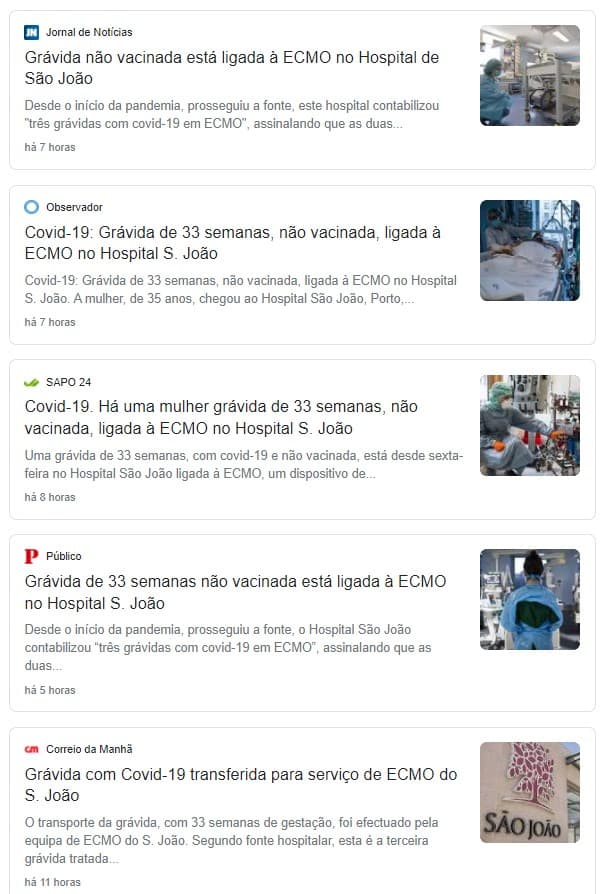This screenshot has height=894, width=603.
Task: Open the Público article about ECMO
Action: [x=235, y=592]
